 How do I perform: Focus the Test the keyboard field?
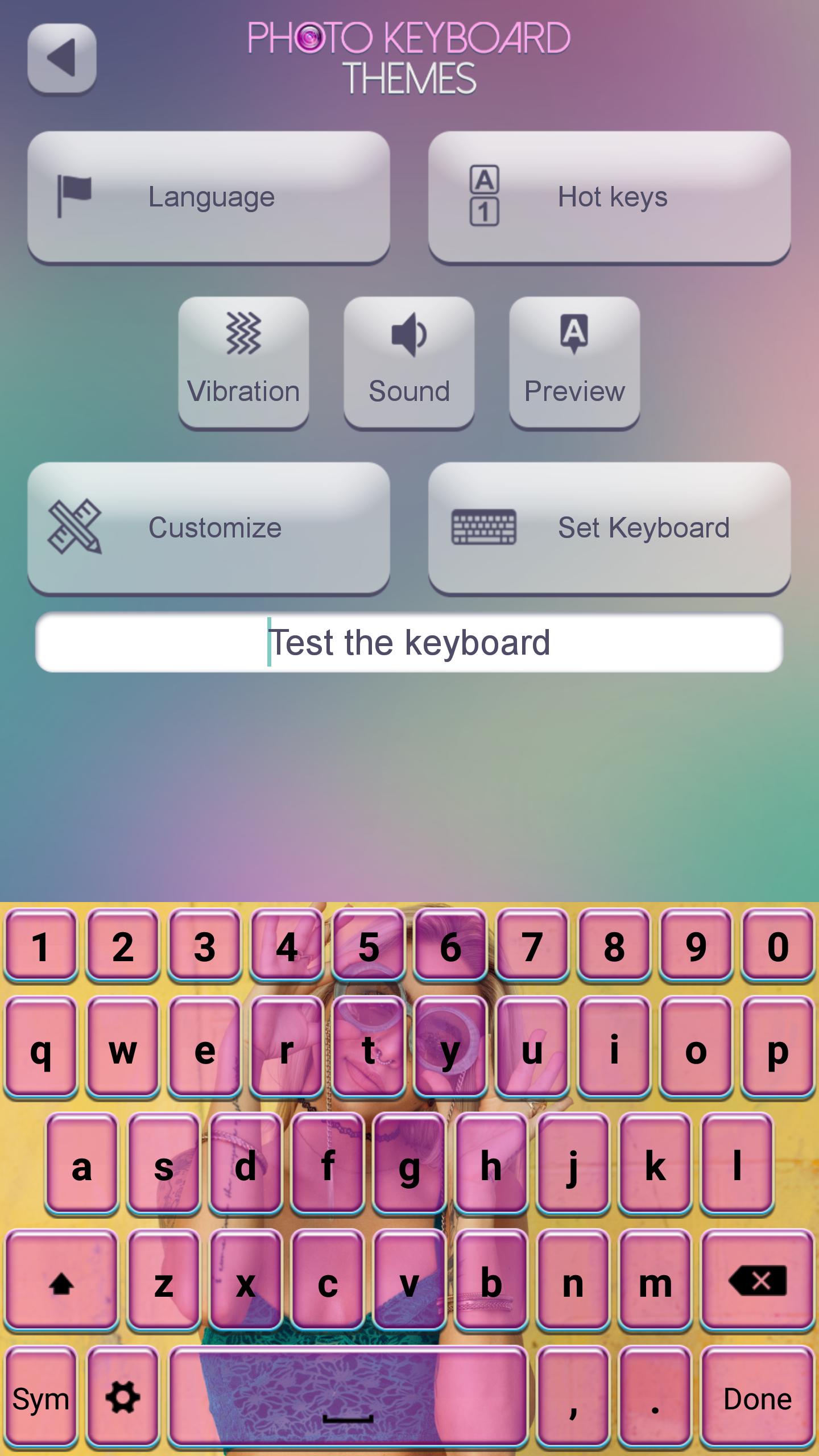(x=409, y=643)
